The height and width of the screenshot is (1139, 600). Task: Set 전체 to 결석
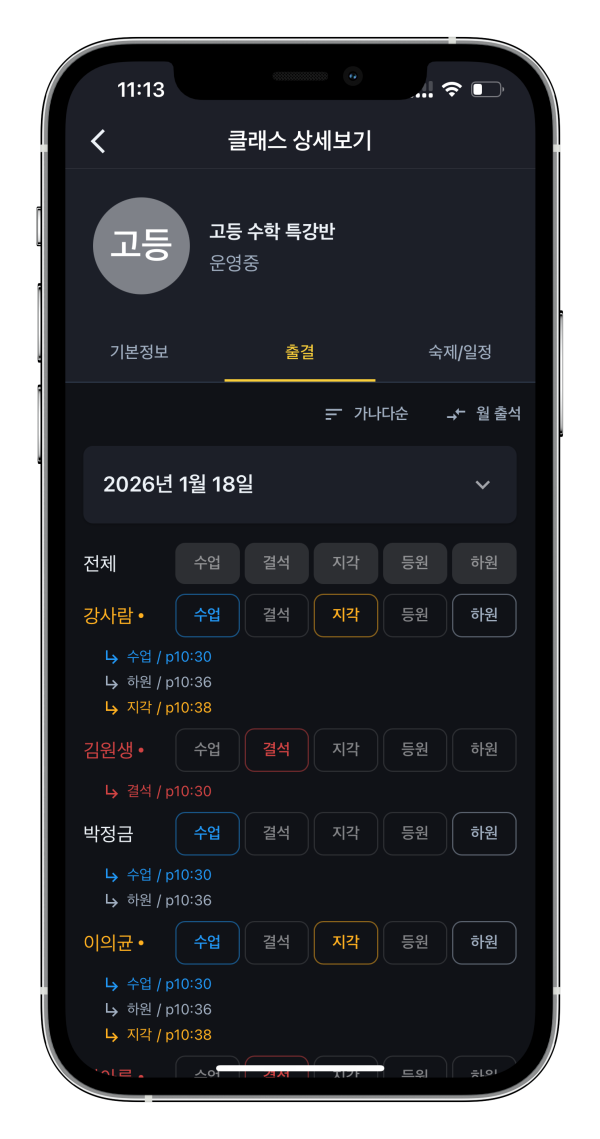click(x=276, y=563)
